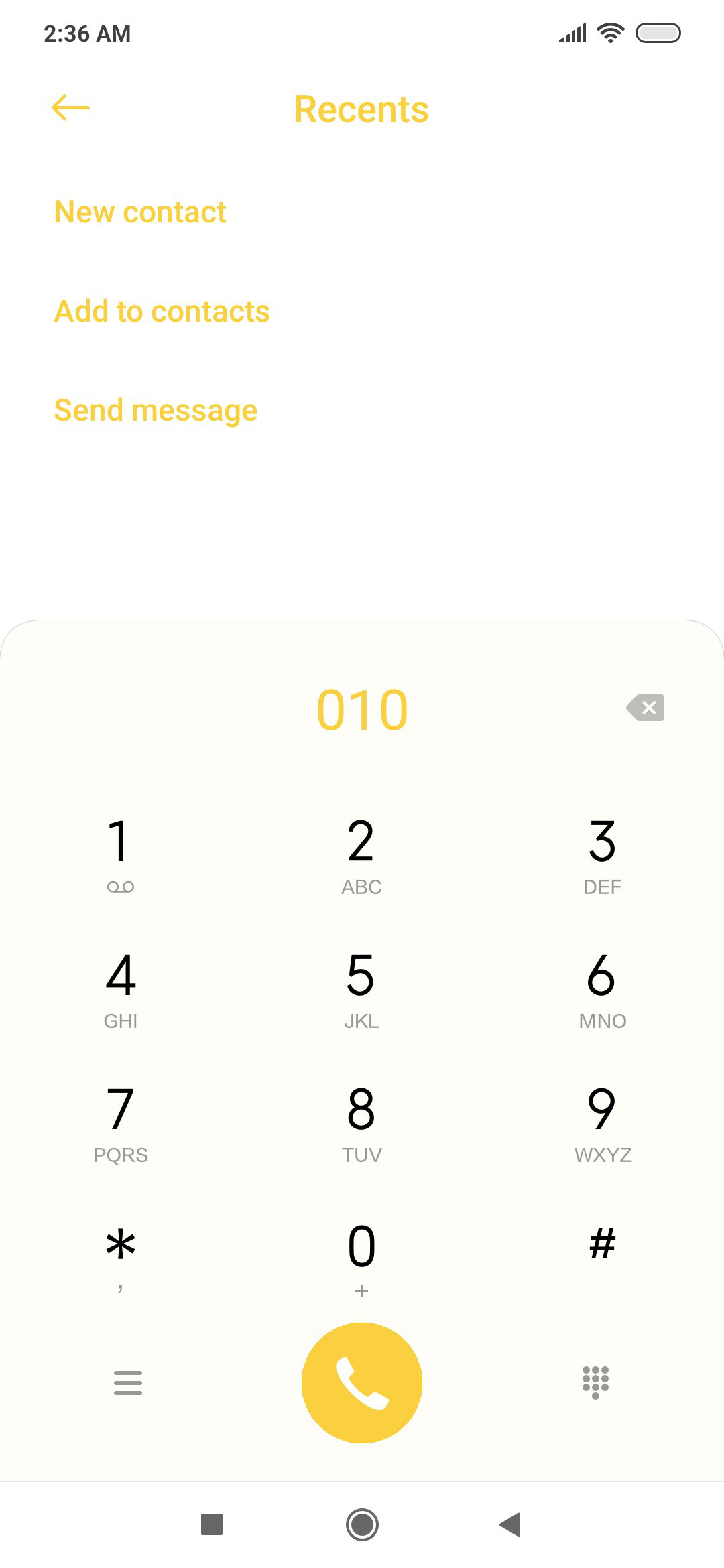
Task: Tap the 6 MNO key
Action: click(602, 990)
